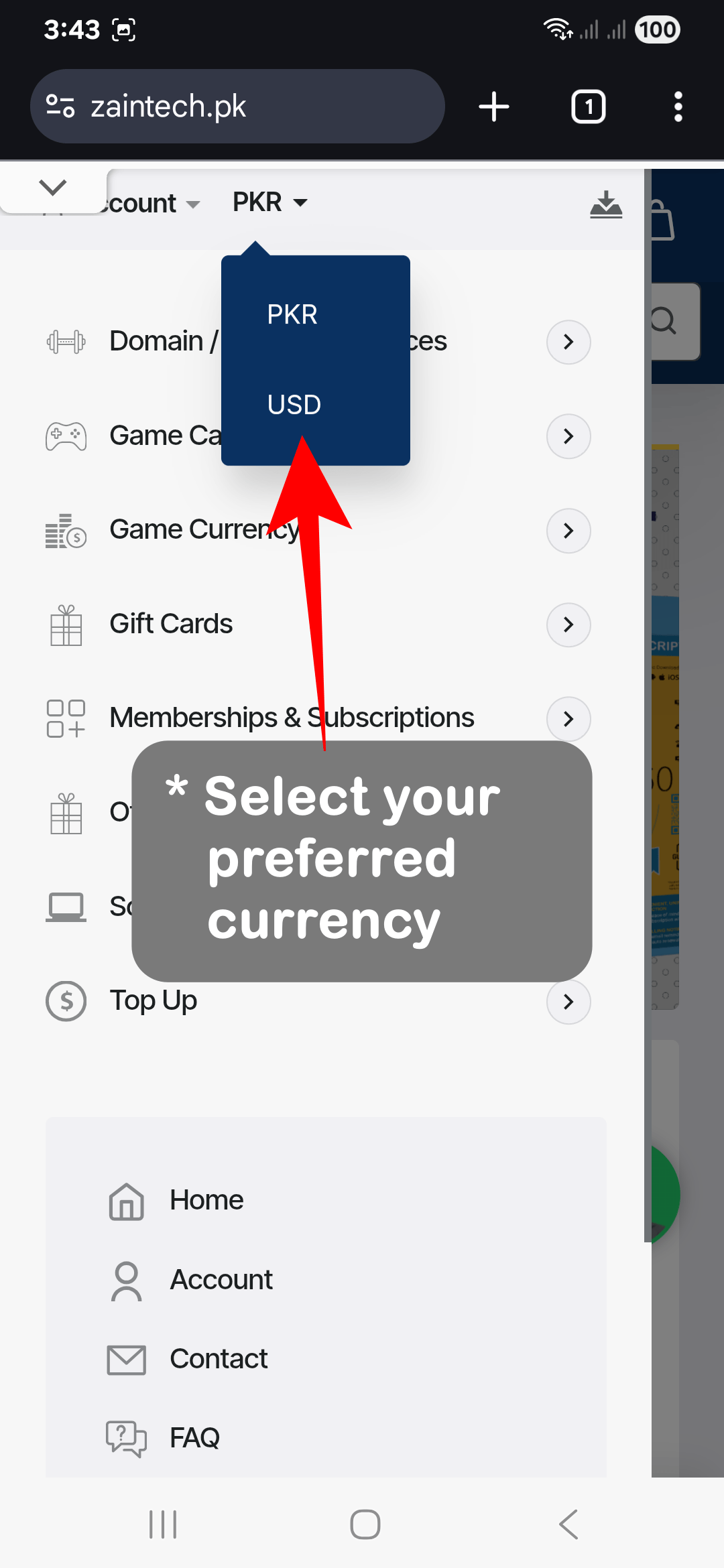Open the tab switcher

pyautogui.click(x=588, y=107)
